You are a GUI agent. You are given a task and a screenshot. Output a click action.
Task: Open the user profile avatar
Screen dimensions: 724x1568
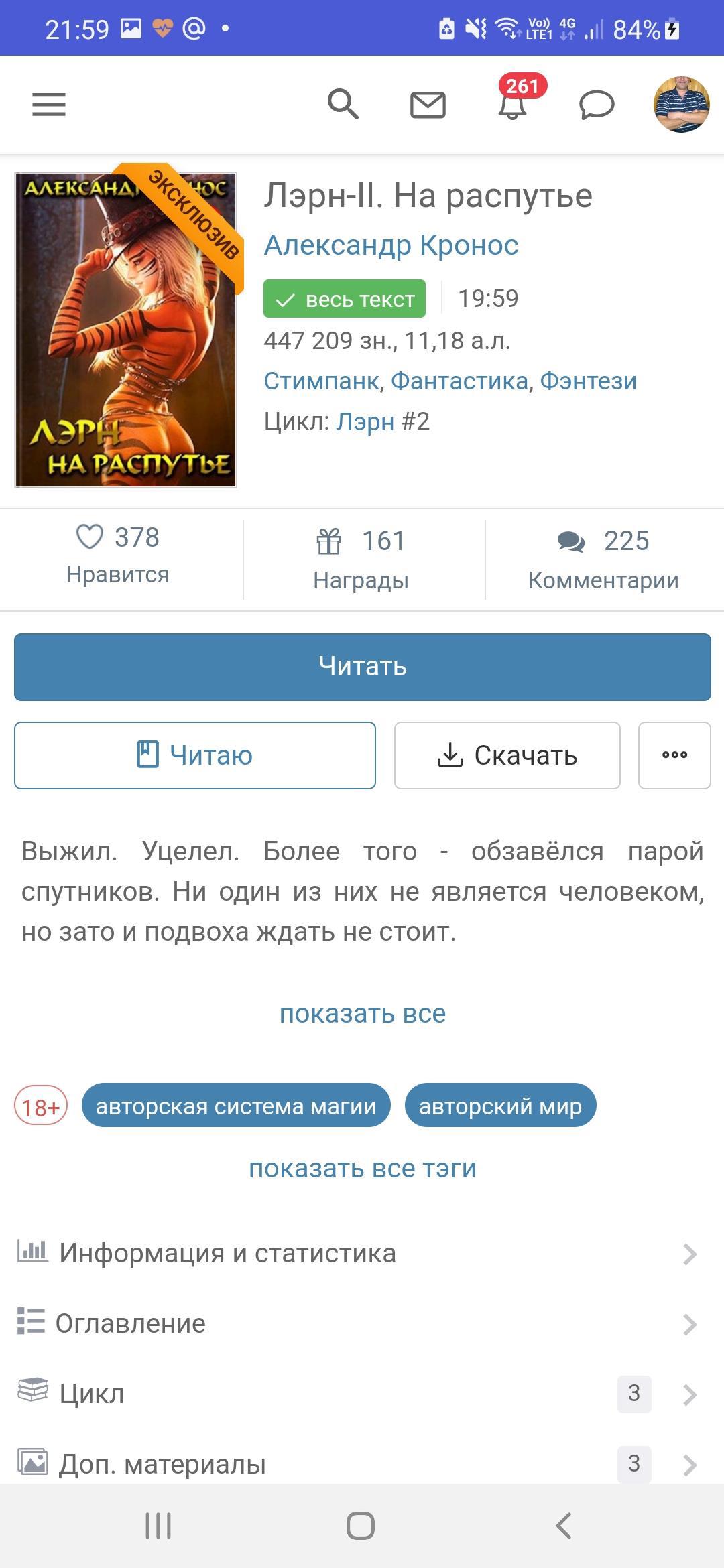click(x=681, y=105)
